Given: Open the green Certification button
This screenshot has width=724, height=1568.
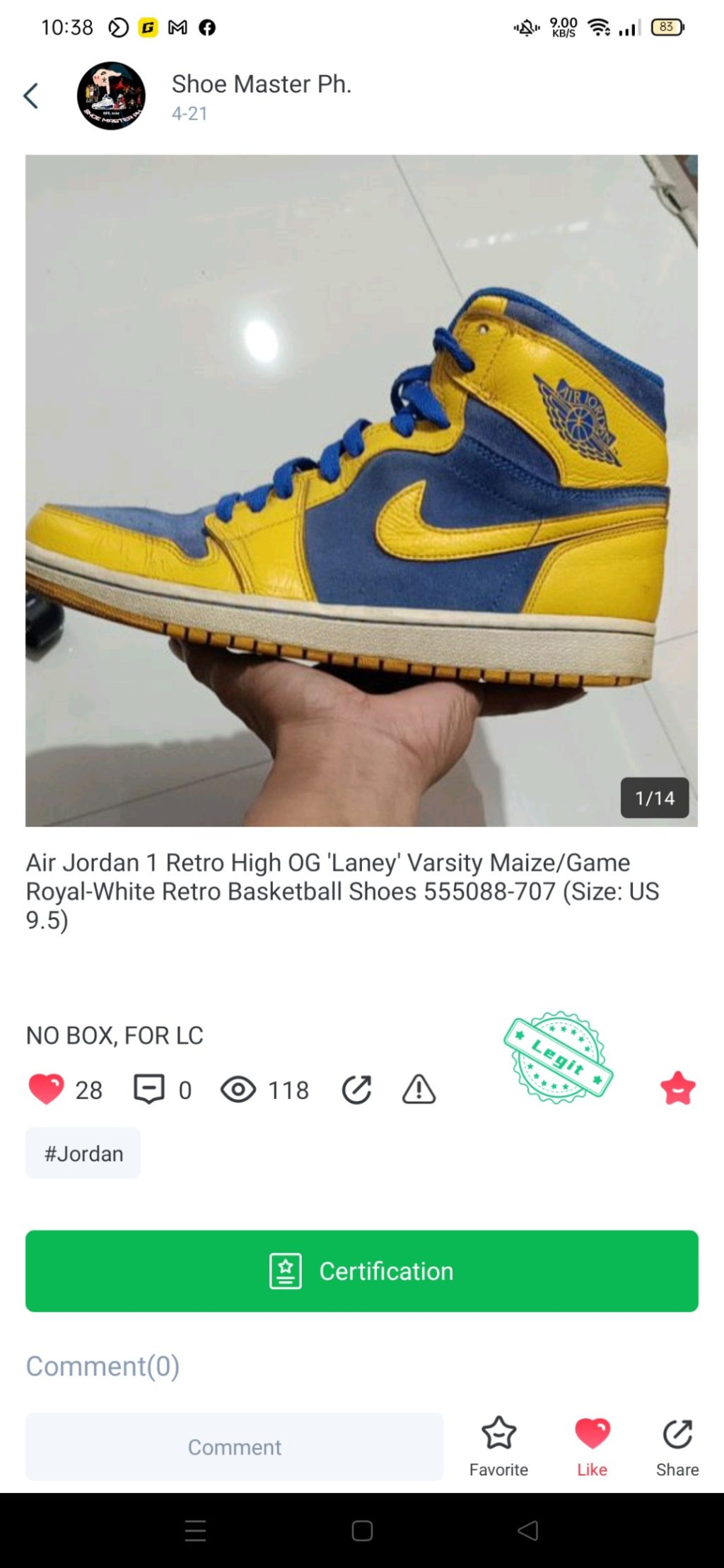Looking at the screenshot, I should pyautogui.click(x=361, y=1271).
